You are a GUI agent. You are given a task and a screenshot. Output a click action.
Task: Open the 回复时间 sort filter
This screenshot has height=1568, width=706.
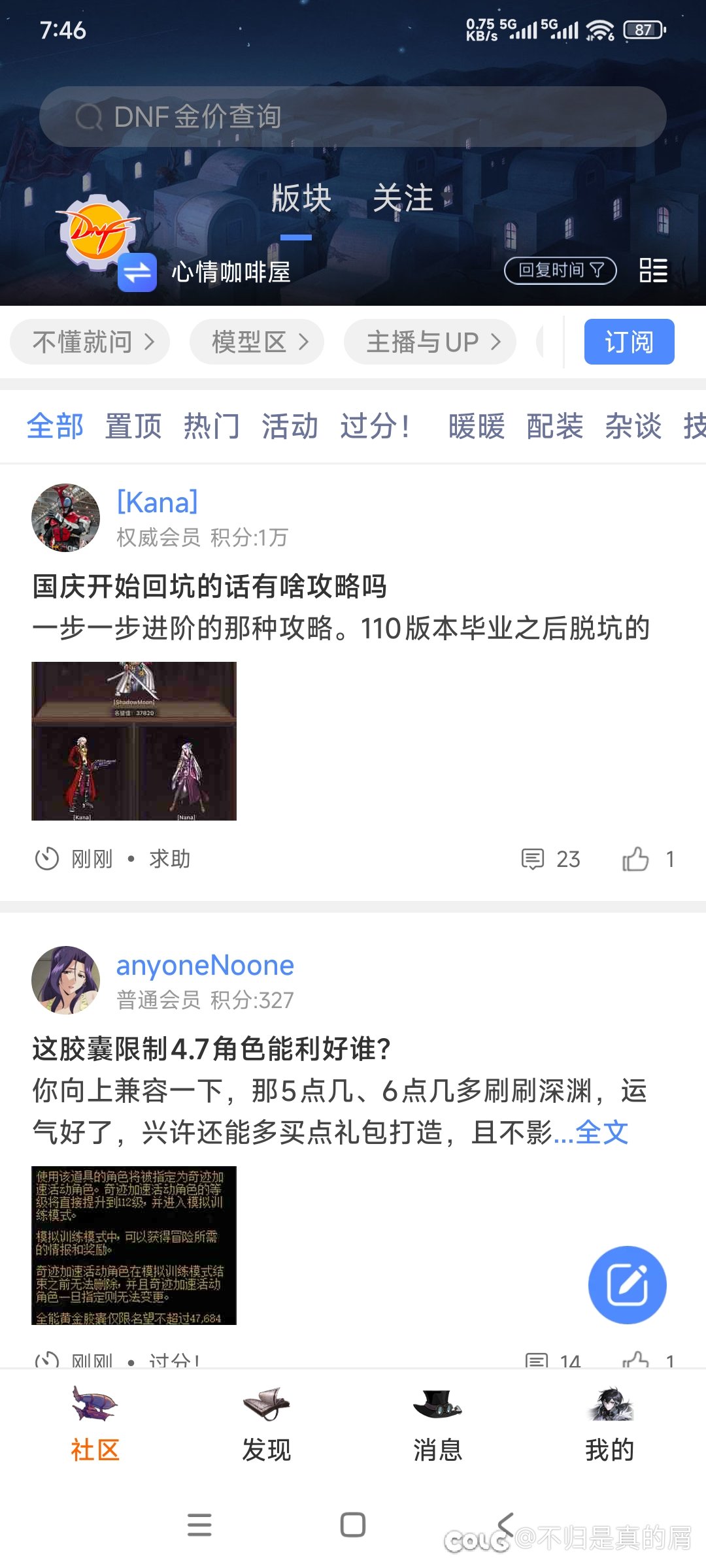point(560,270)
